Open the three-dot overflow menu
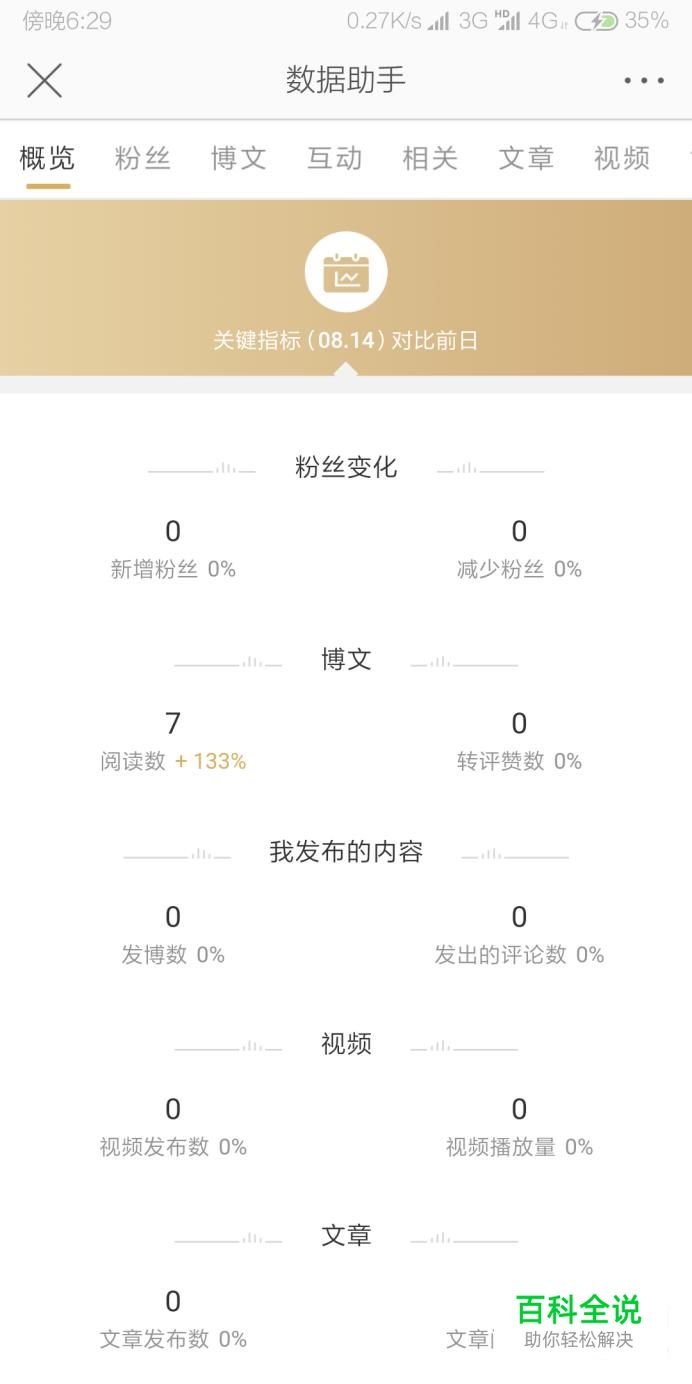 tap(643, 81)
